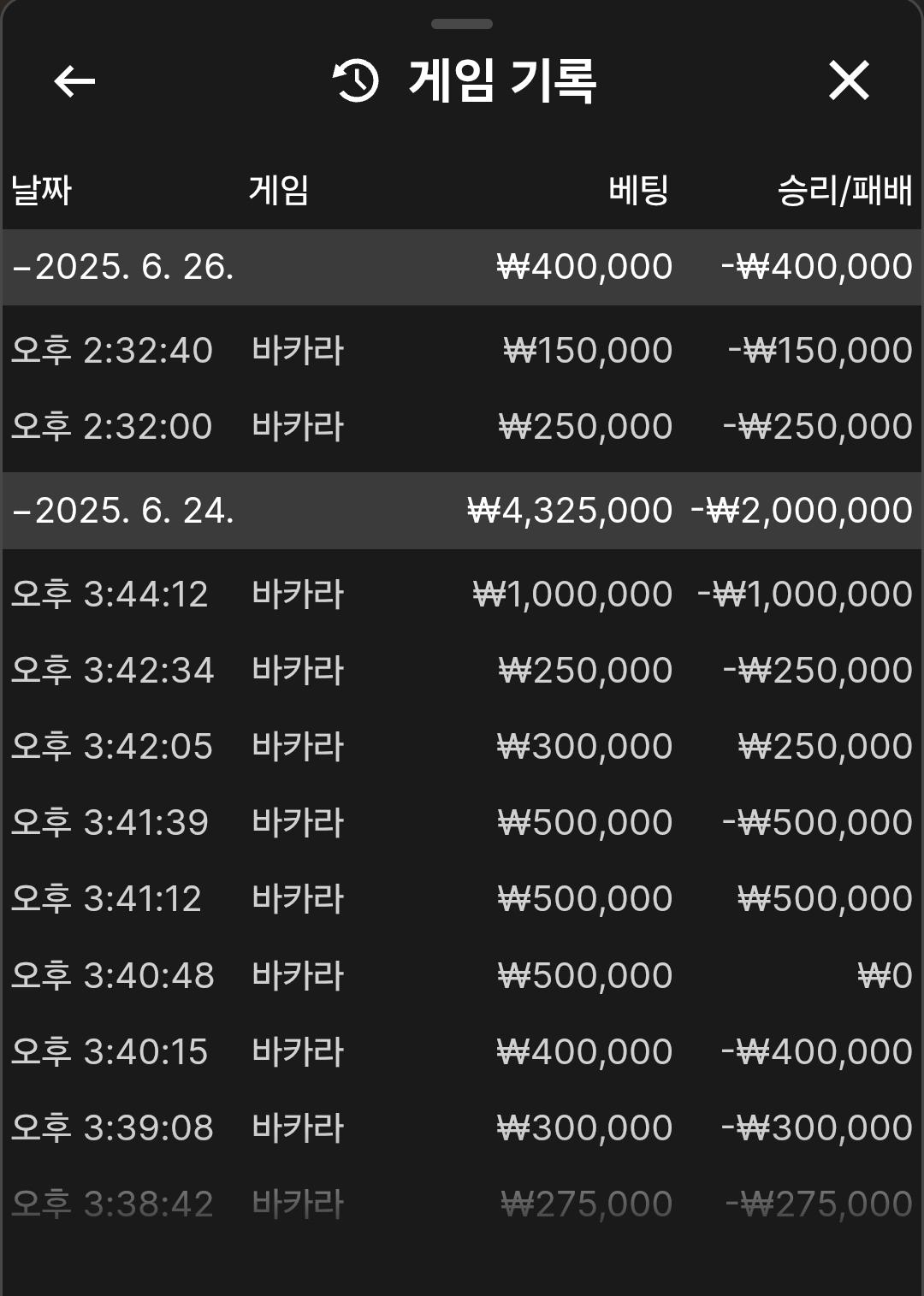Open the 오후 2:32:40 바카라 record
Viewport: 924px width, 1296px height.
(462, 351)
